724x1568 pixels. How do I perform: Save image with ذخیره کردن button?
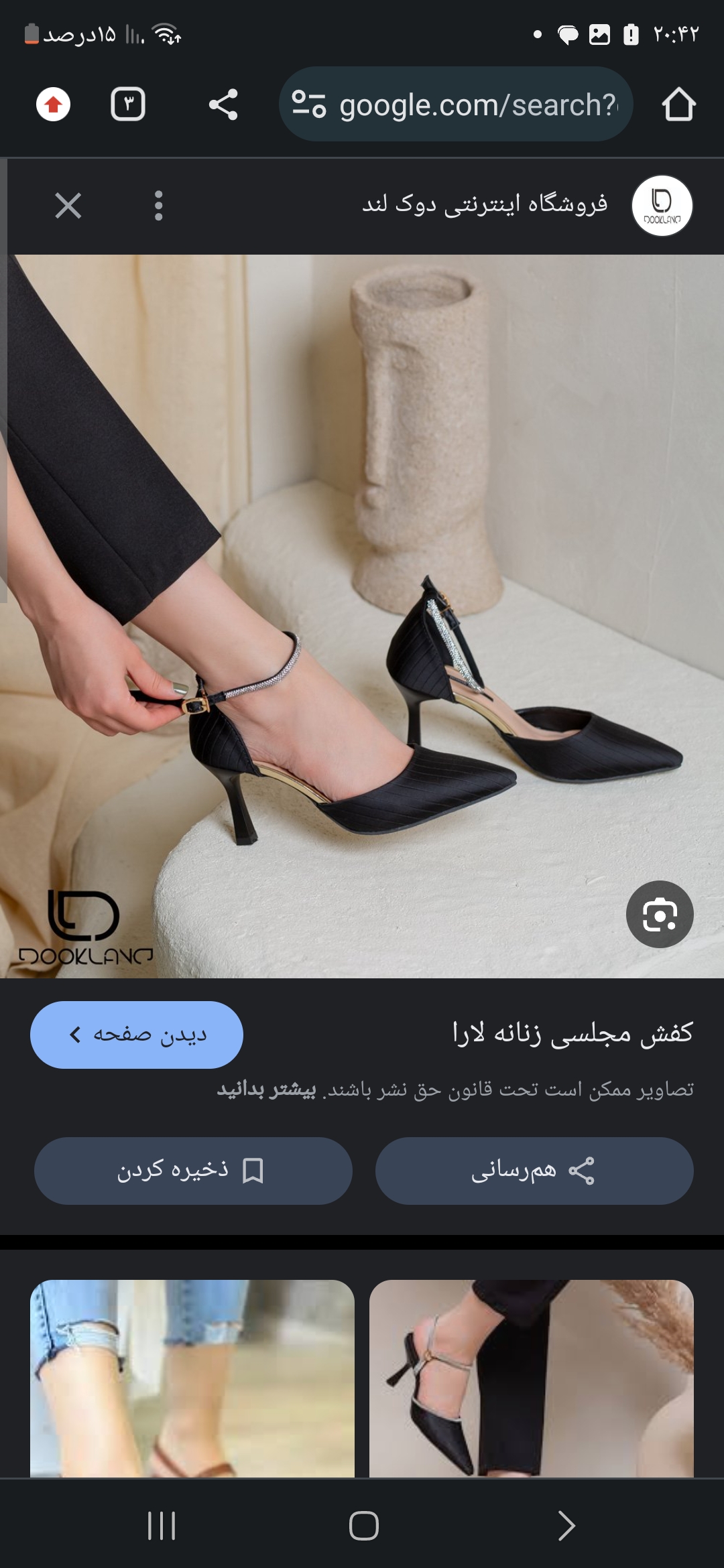[193, 1171]
